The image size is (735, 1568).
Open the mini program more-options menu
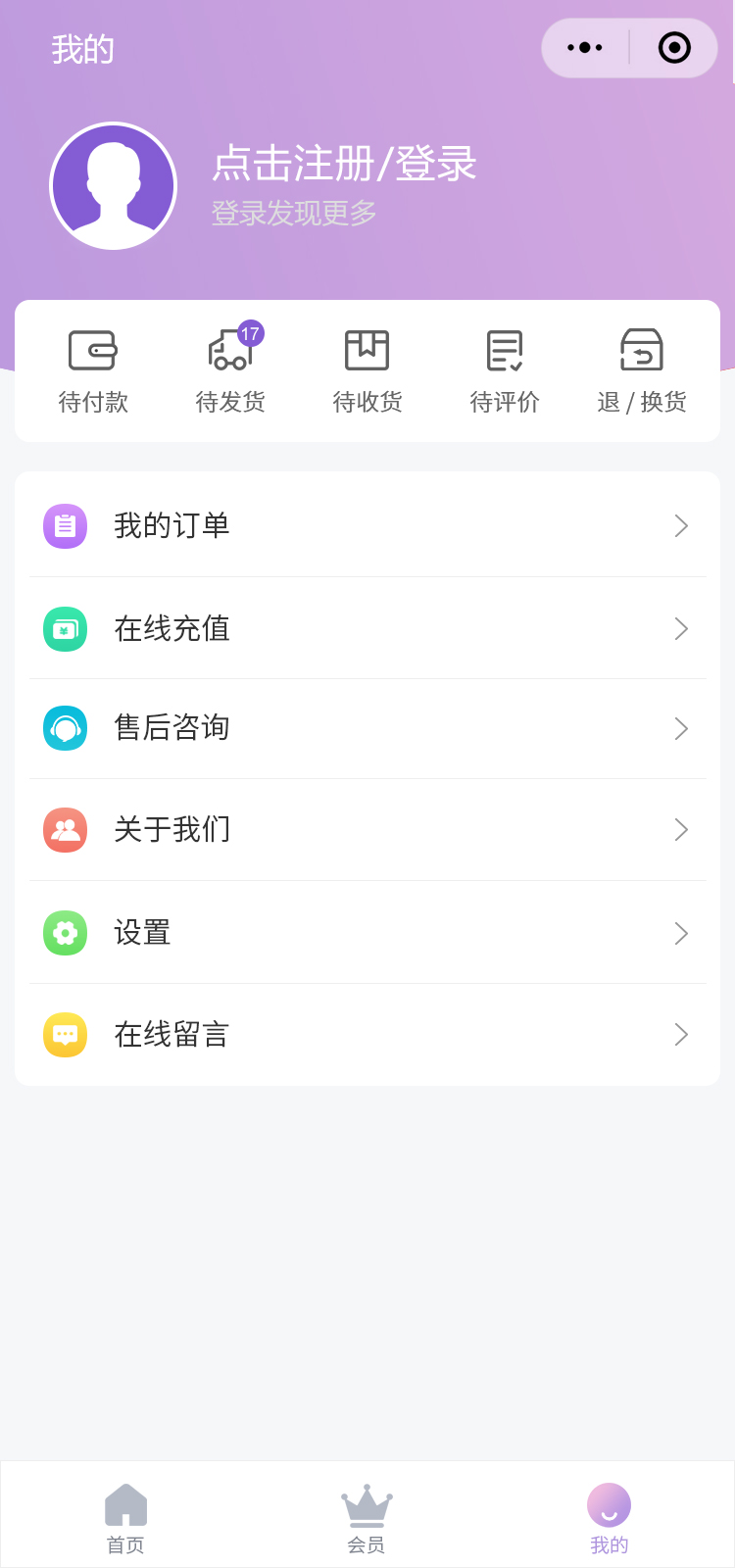point(585,48)
